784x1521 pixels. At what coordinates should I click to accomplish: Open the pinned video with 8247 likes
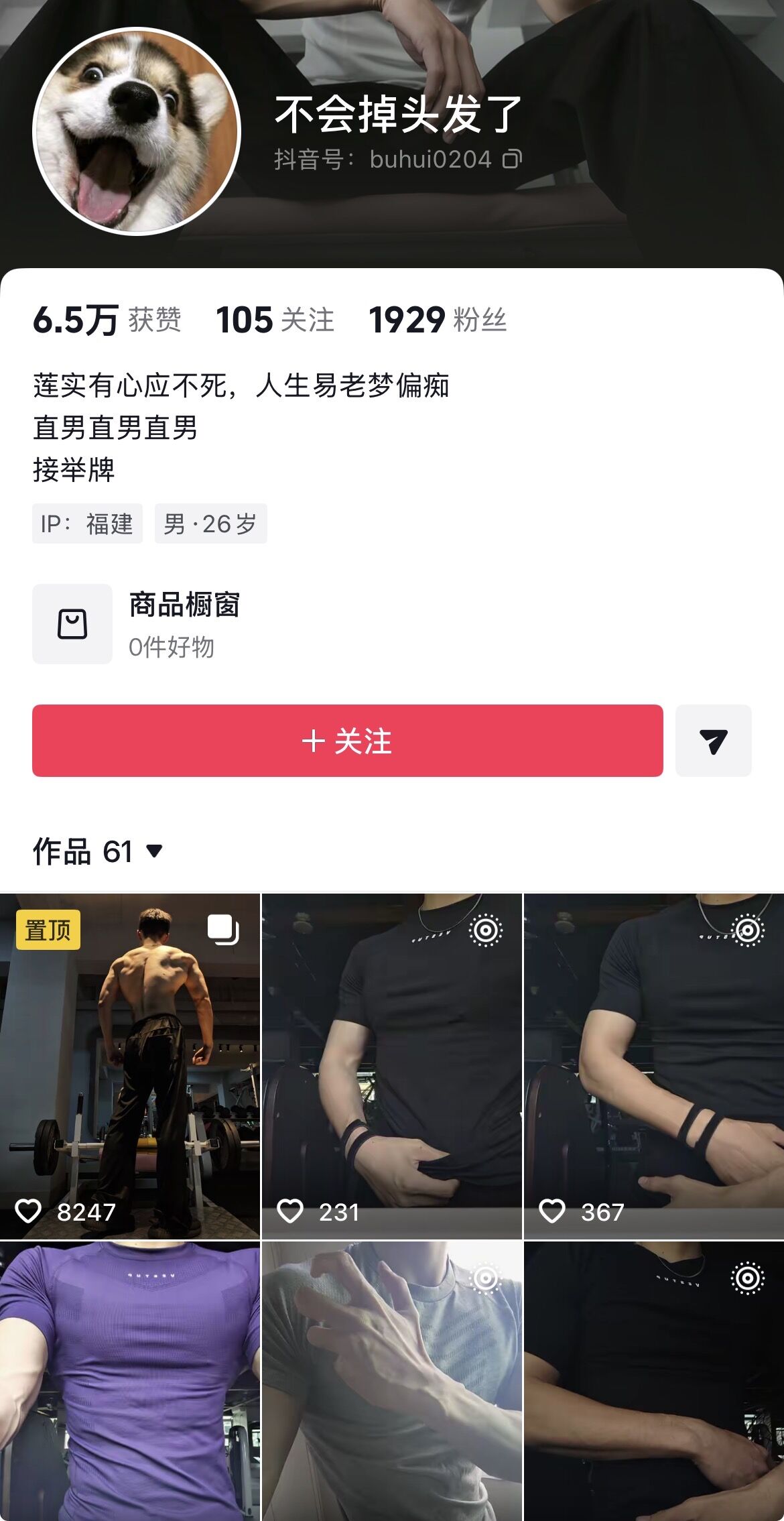point(130,1066)
